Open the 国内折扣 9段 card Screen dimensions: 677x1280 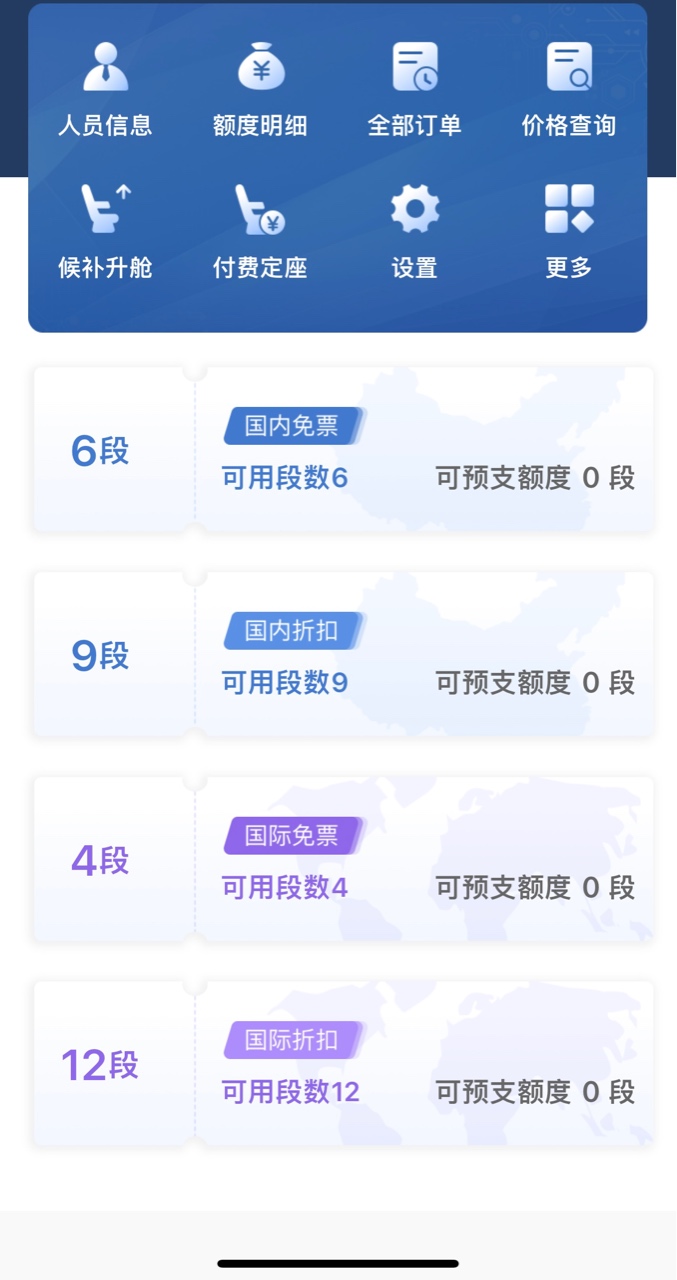(344, 654)
